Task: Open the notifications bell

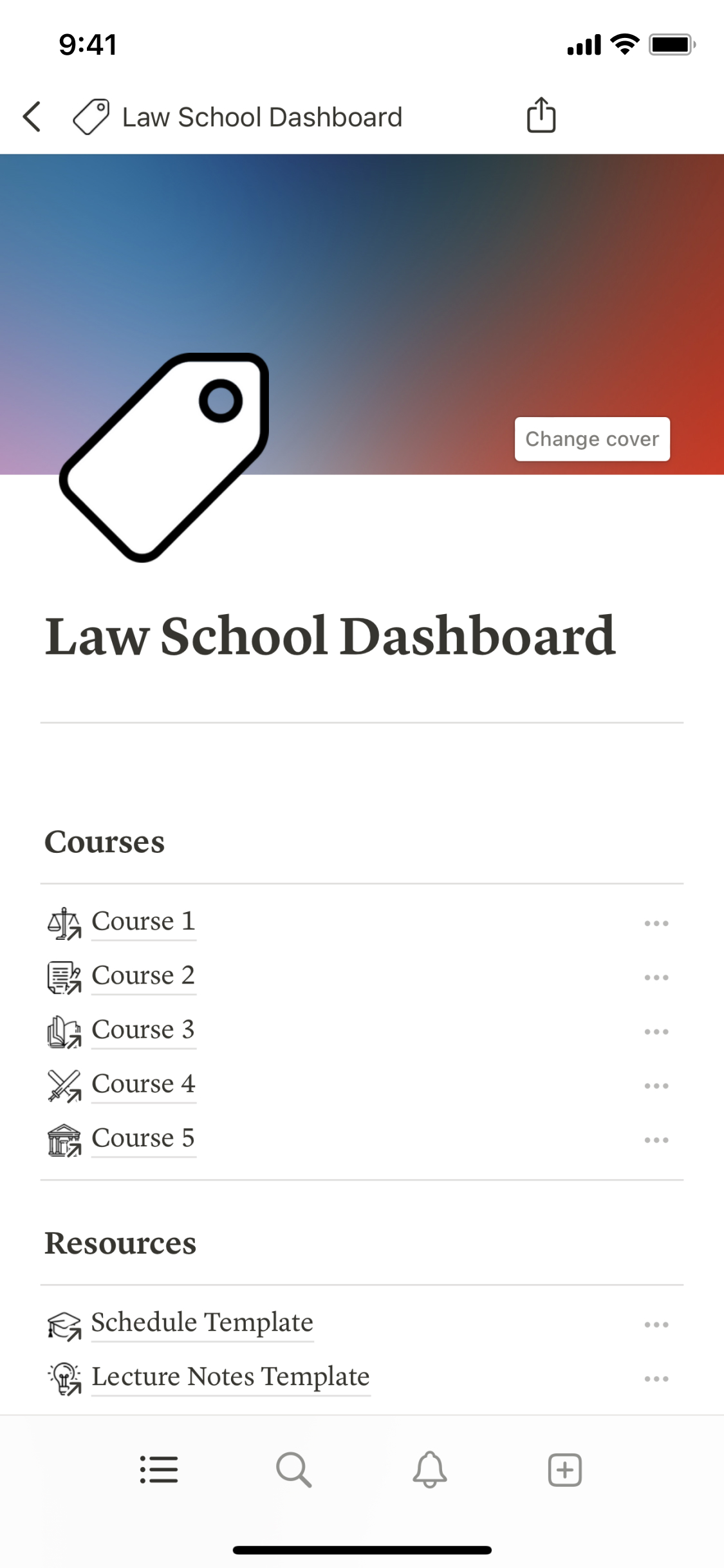Action: click(430, 1470)
